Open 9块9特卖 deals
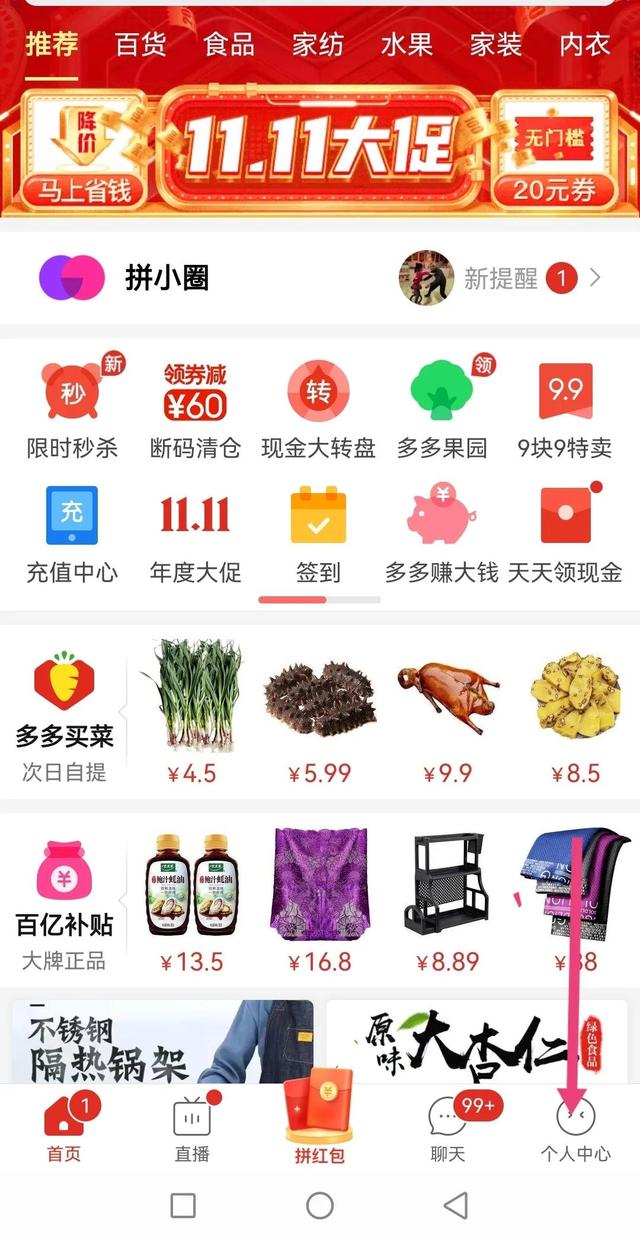Viewport: 640px width, 1240px height. click(x=565, y=408)
